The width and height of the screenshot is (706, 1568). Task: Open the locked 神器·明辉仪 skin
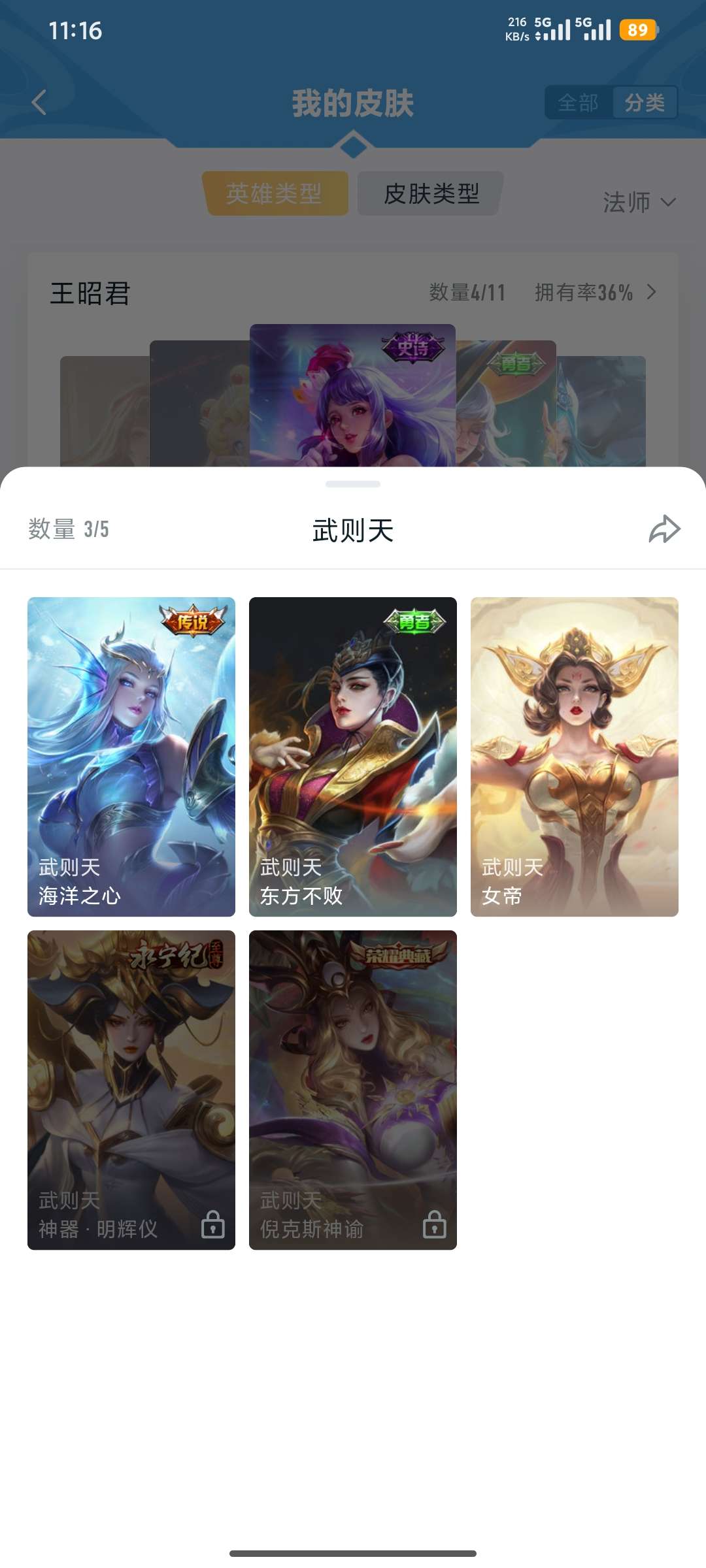point(131,1090)
